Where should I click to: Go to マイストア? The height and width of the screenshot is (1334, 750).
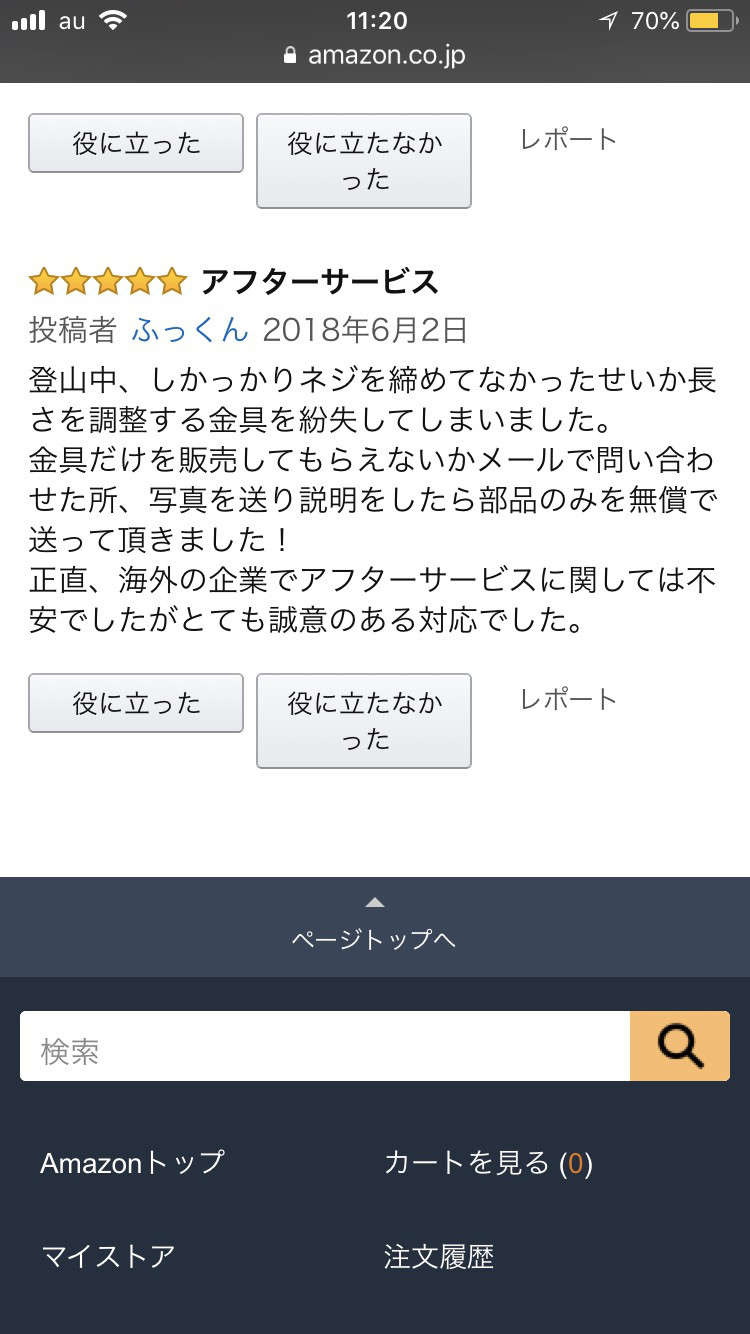(x=108, y=1256)
